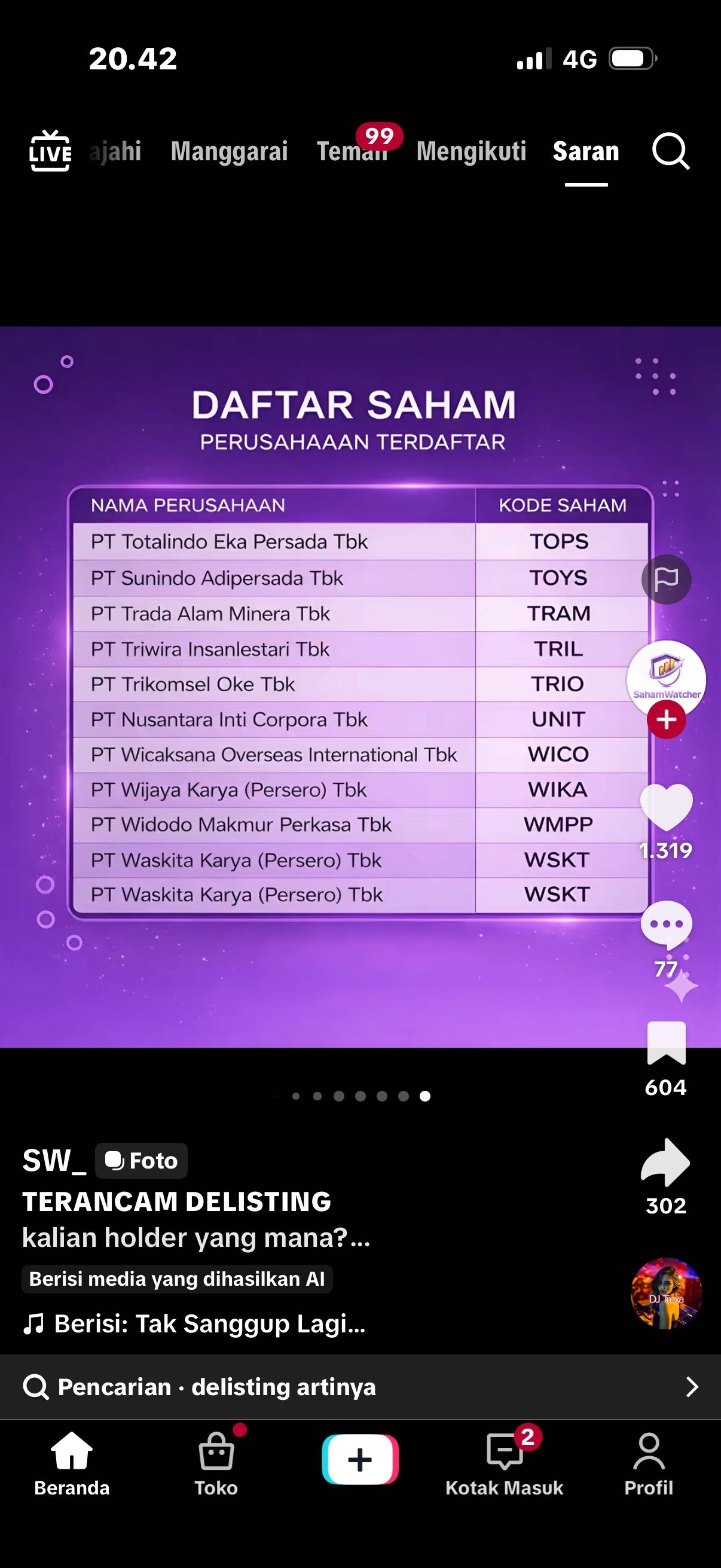Switch to the Manggarai tab
The width and height of the screenshot is (721, 1568).
click(x=230, y=151)
